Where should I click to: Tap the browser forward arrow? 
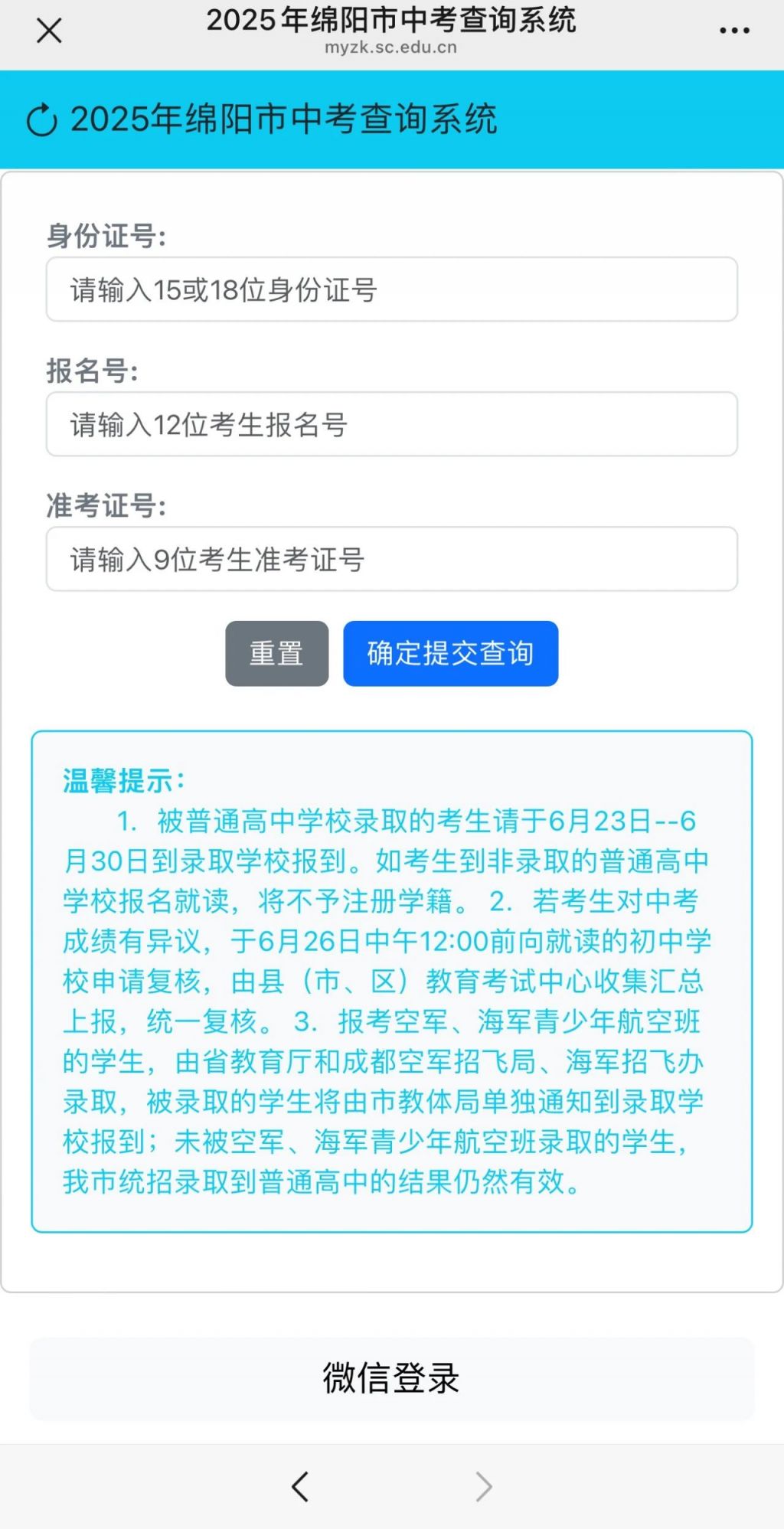(484, 1487)
